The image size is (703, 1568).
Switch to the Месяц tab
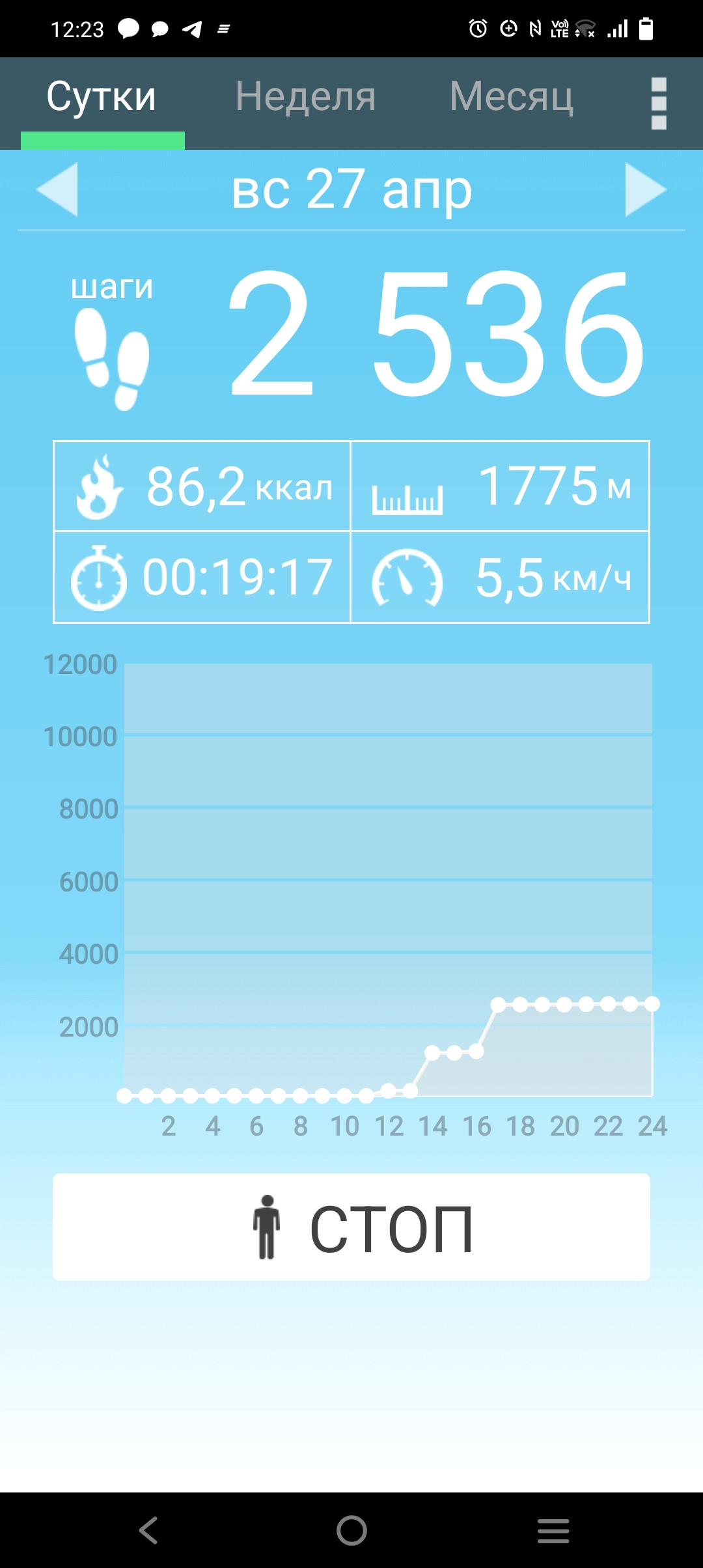[512, 98]
